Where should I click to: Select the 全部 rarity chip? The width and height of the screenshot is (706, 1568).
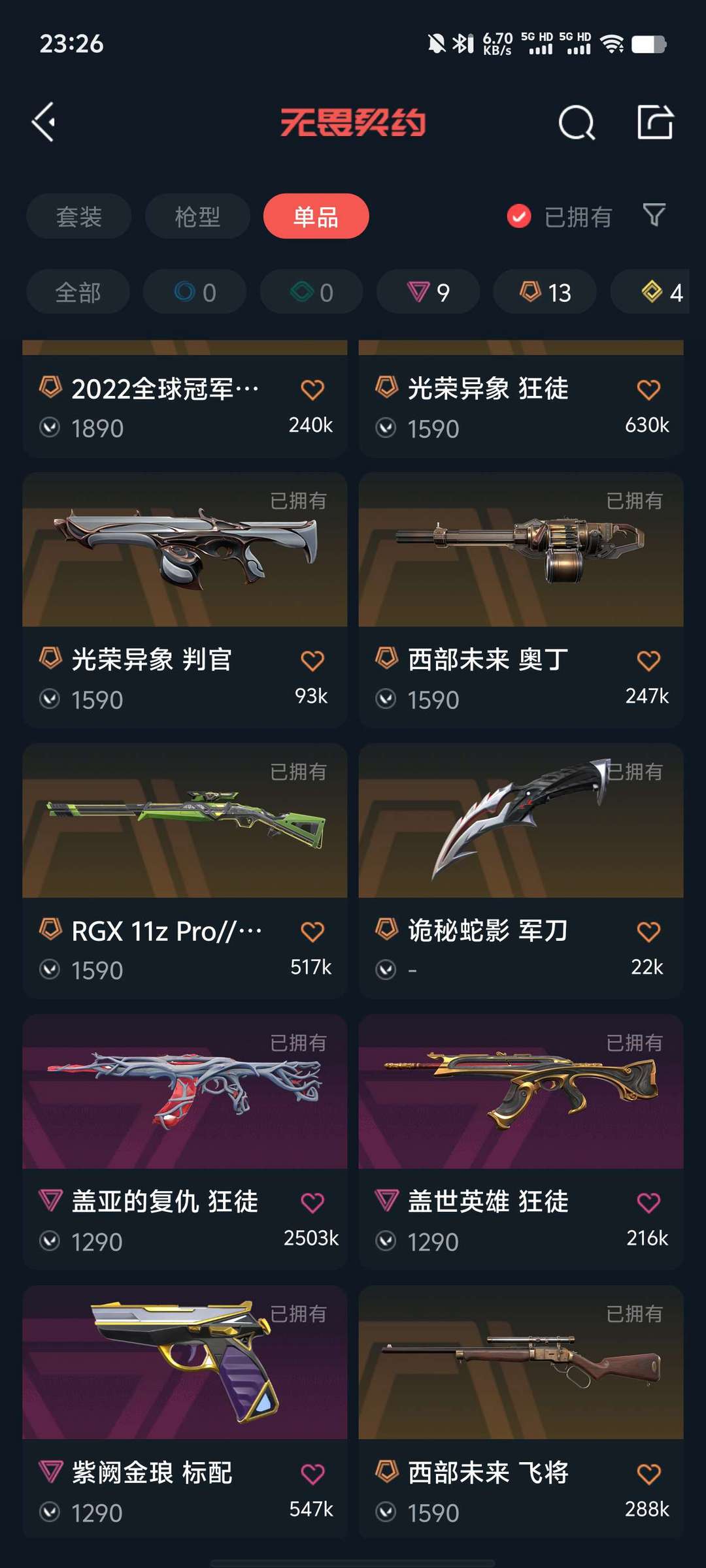click(78, 292)
